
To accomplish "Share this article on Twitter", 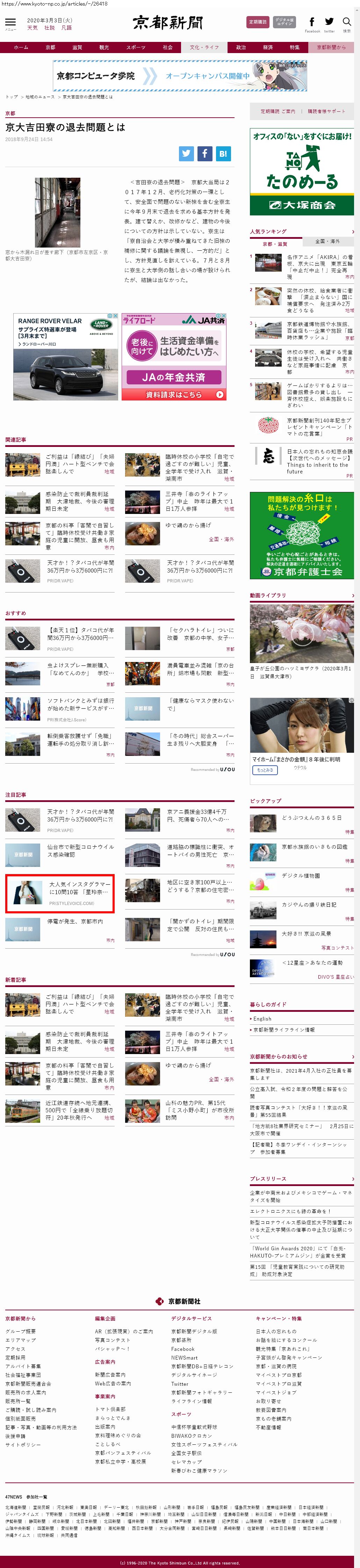I will tap(186, 153).
